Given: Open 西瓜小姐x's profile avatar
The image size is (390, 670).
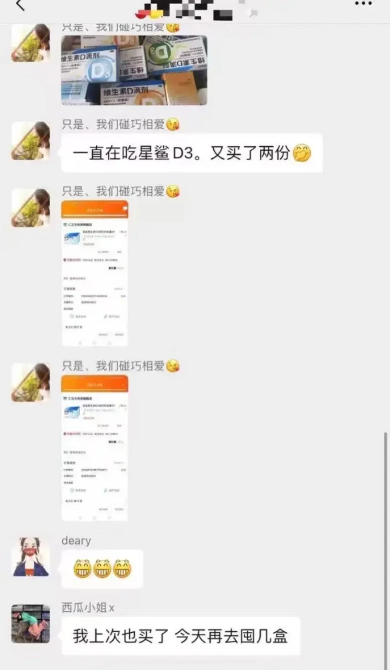Looking at the screenshot, I should coord(31,624).
